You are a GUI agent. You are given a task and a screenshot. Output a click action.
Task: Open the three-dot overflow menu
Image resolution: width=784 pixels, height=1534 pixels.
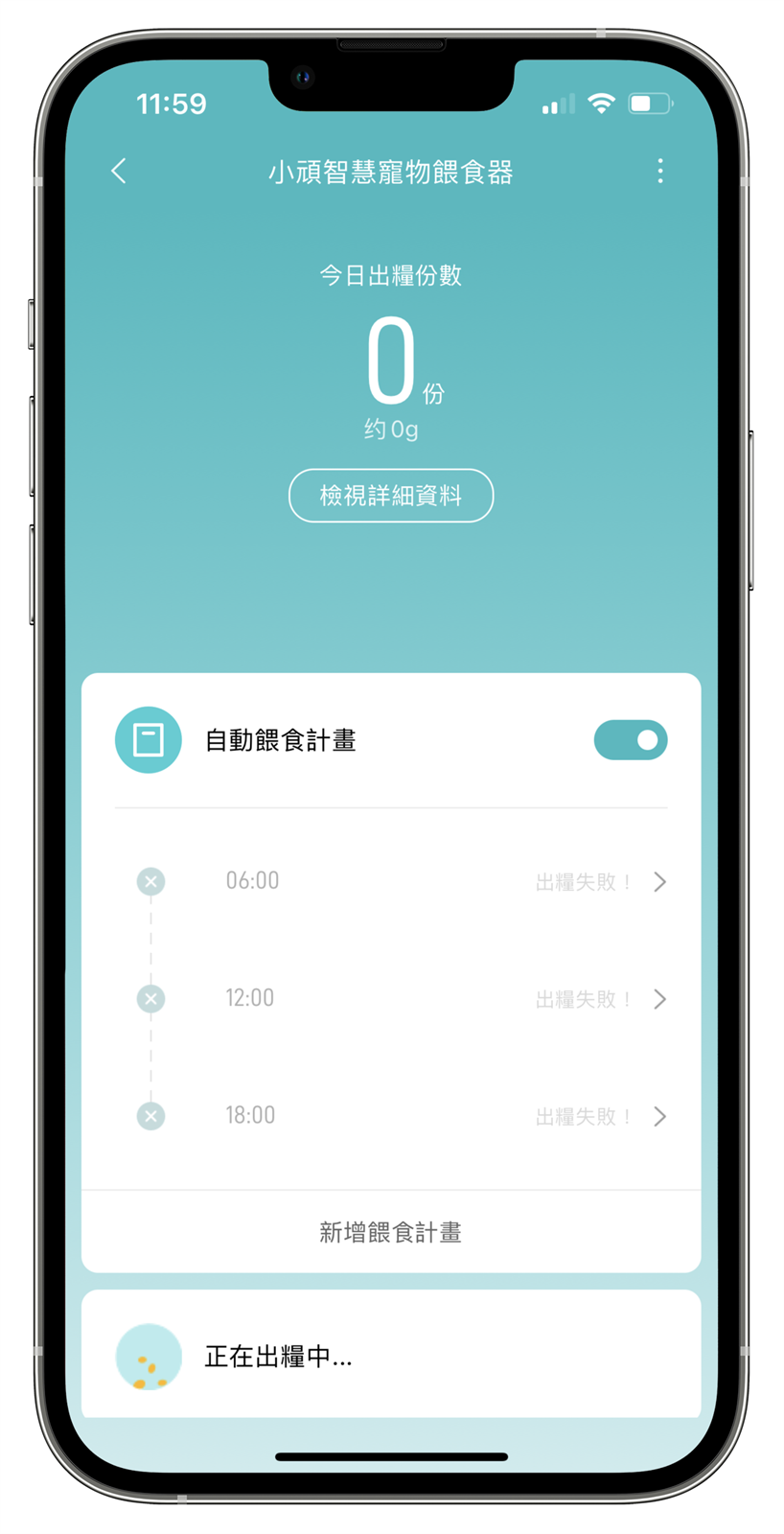[x=659, y=172]
